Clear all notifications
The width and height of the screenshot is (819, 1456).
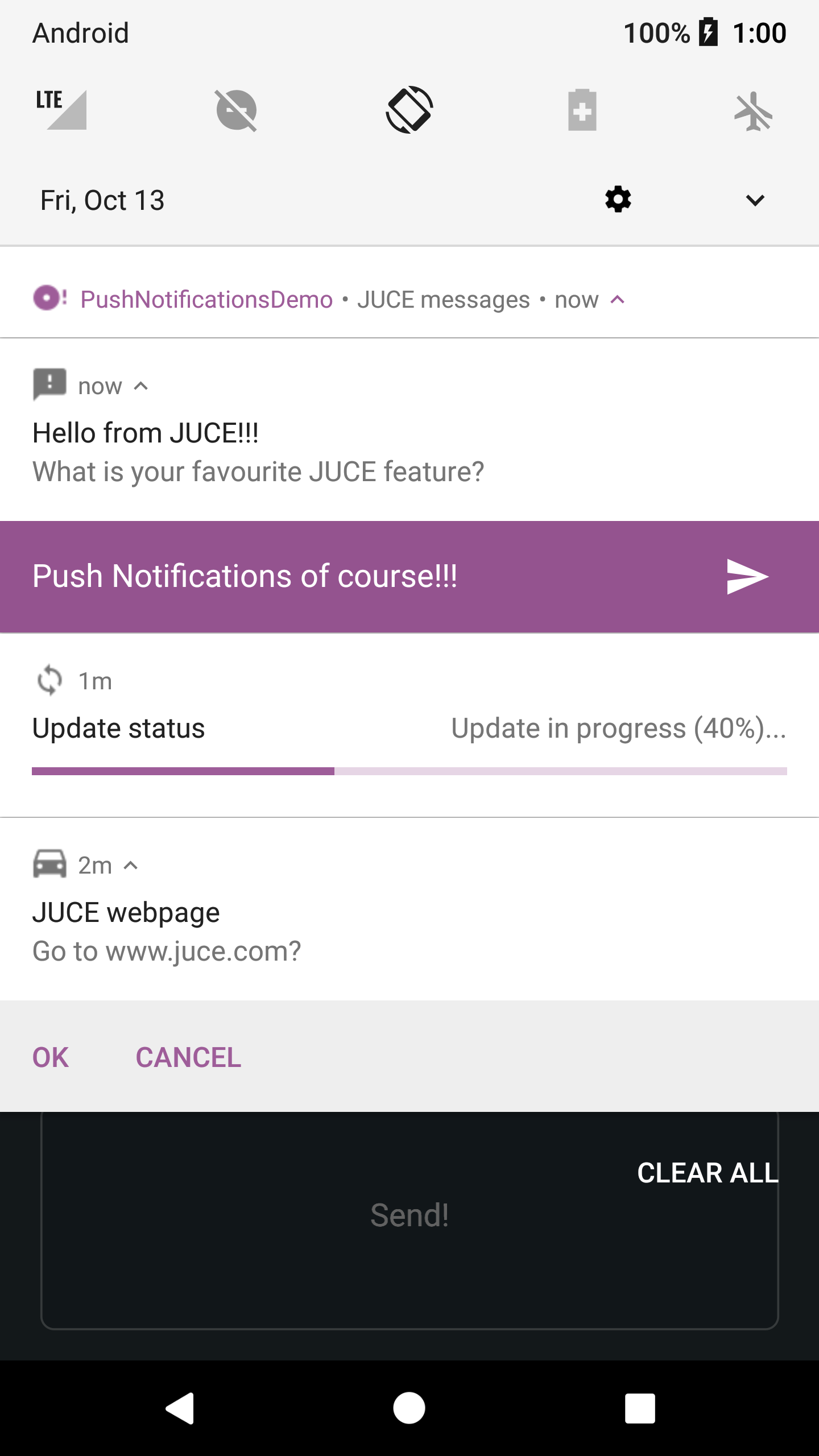click(707, 1173)
